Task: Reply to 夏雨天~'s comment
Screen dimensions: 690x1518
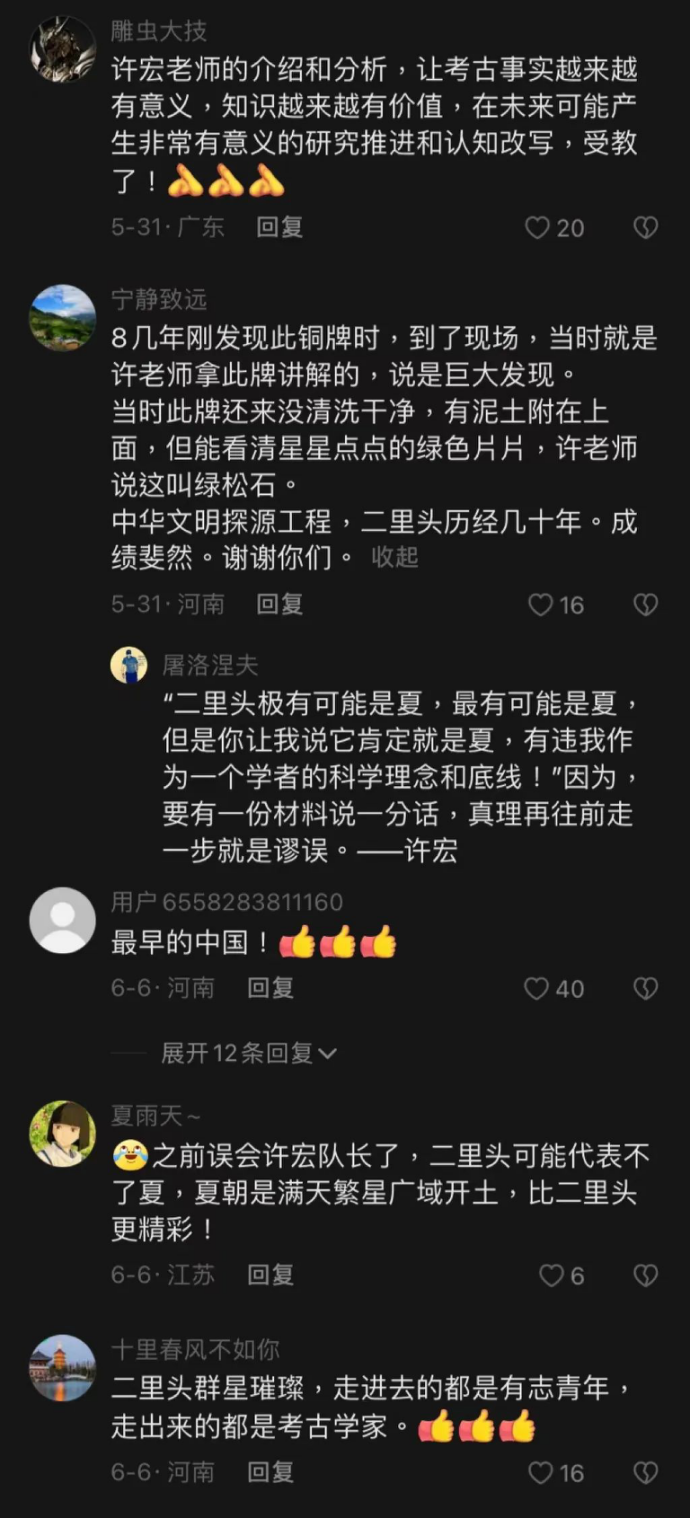Action: 270,1275
